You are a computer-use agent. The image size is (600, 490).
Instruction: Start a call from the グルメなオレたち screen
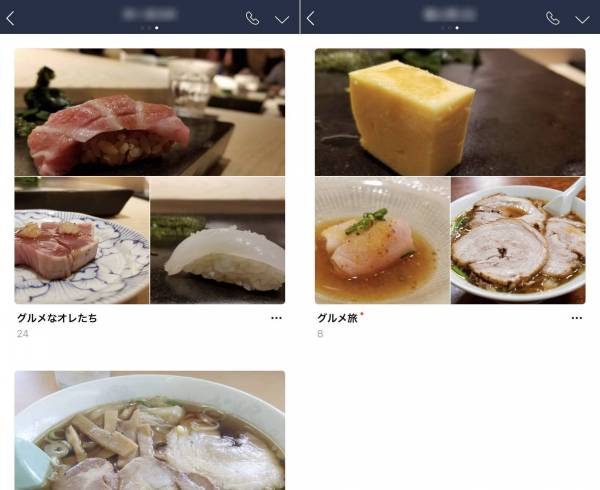click(253, 18)
